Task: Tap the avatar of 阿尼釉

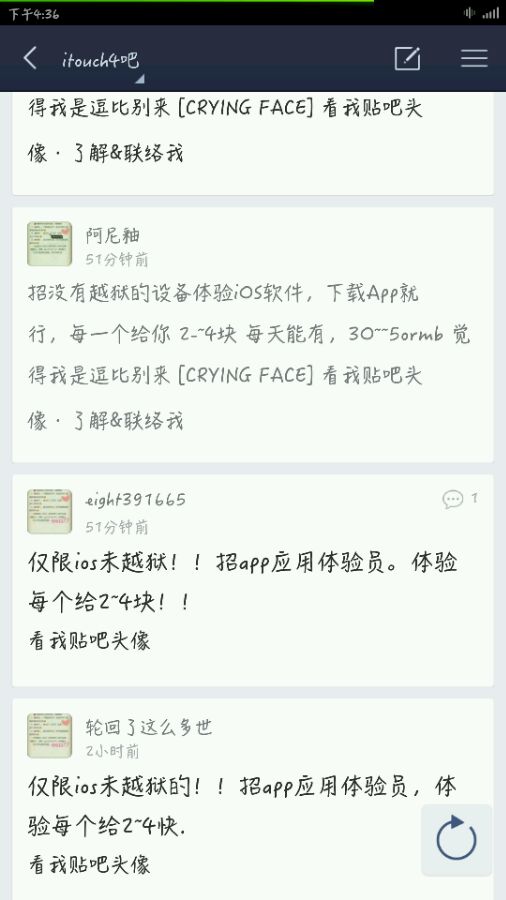Action: [49, 244]
